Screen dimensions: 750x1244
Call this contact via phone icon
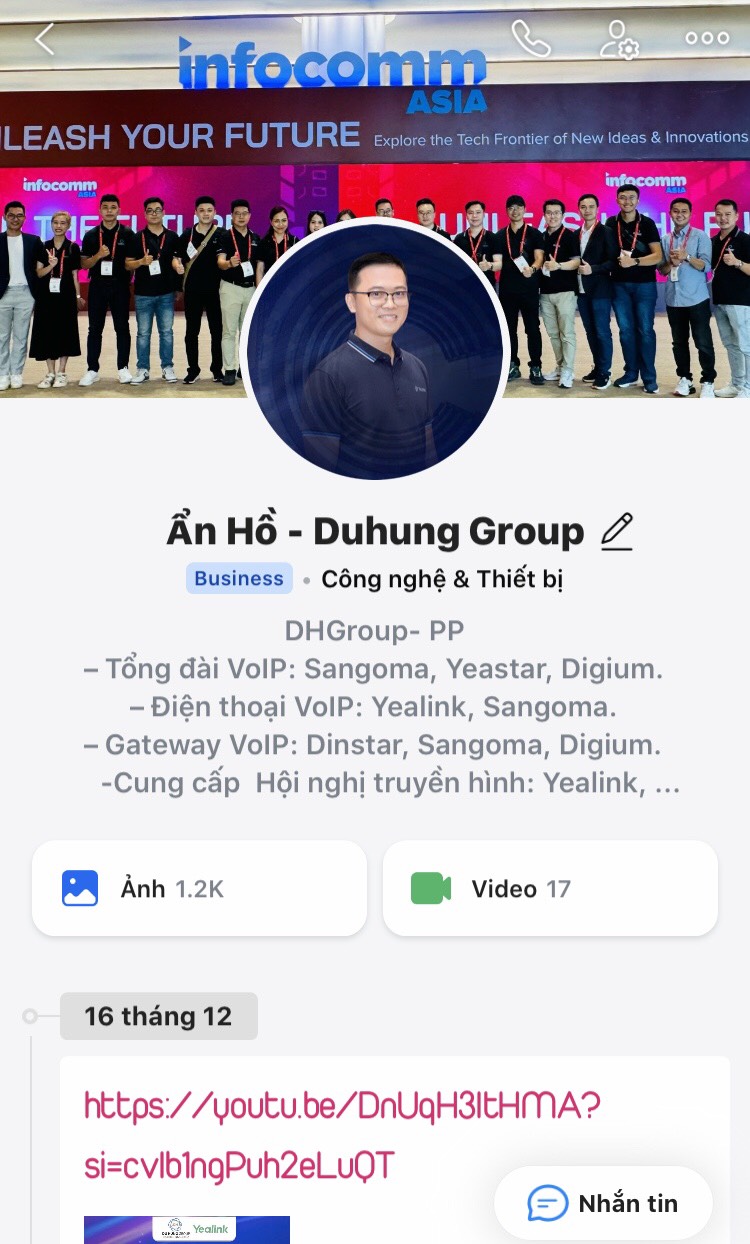click(530, 39)
